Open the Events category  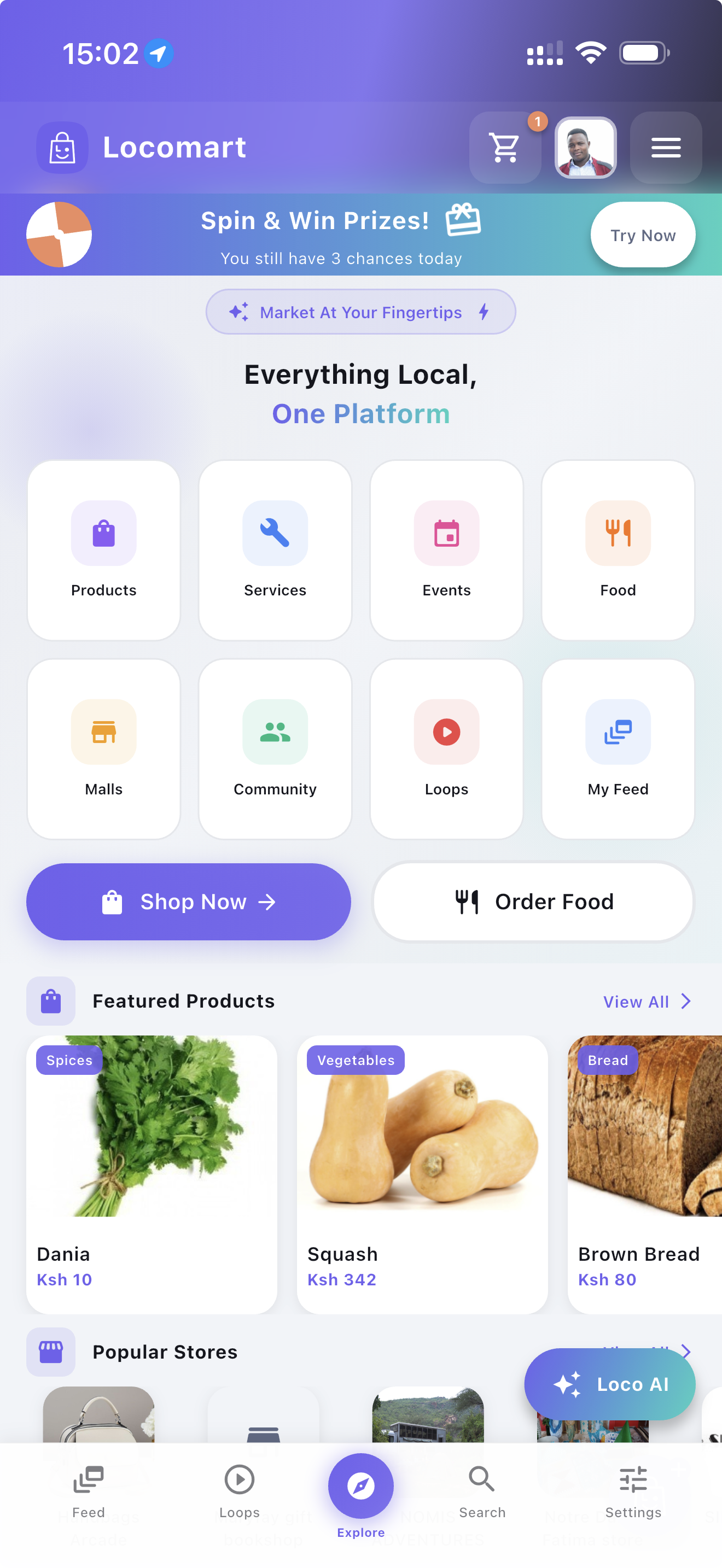pos(446,550)
